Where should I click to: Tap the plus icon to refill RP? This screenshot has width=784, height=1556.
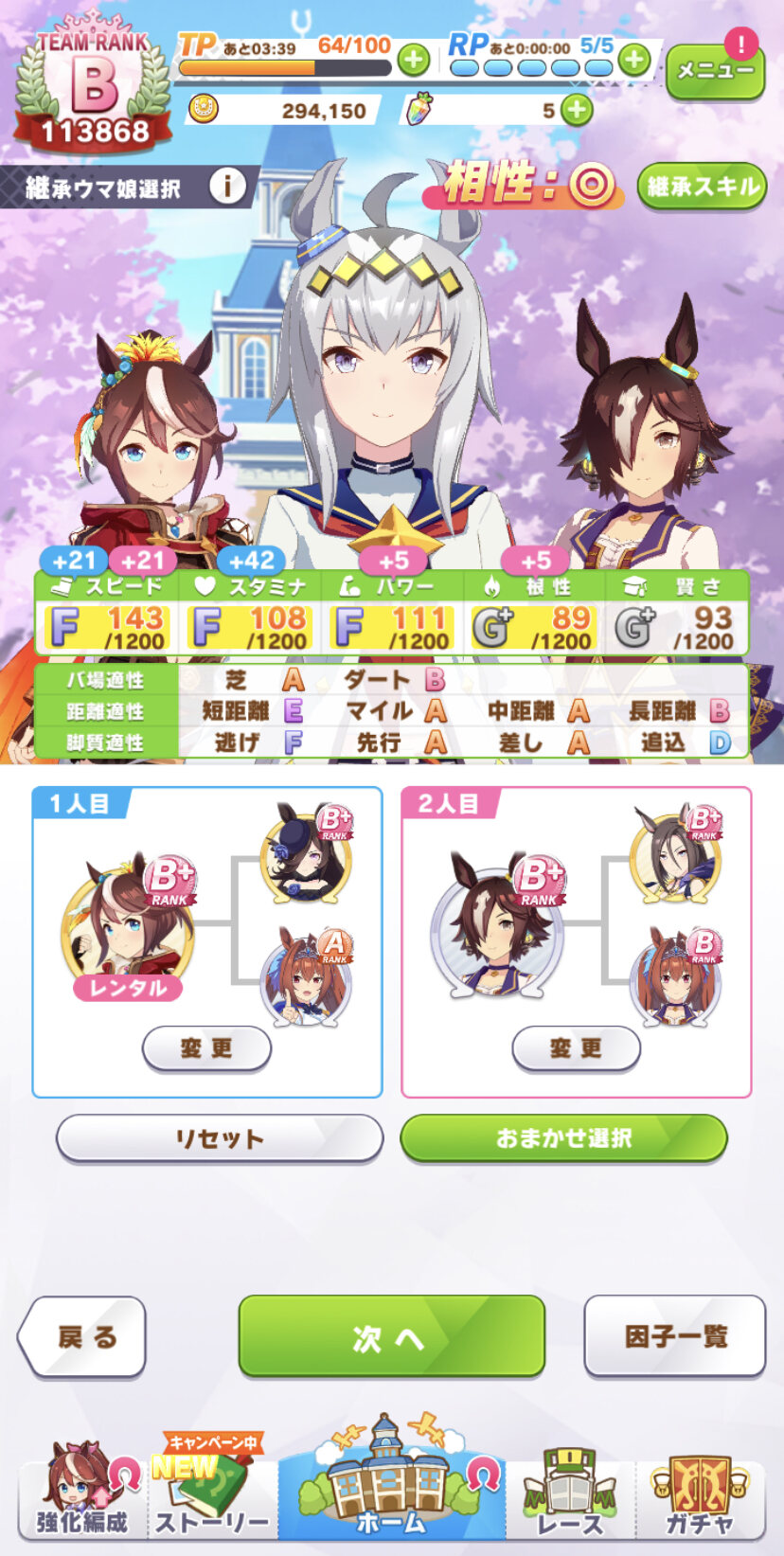tap(633, 61)
